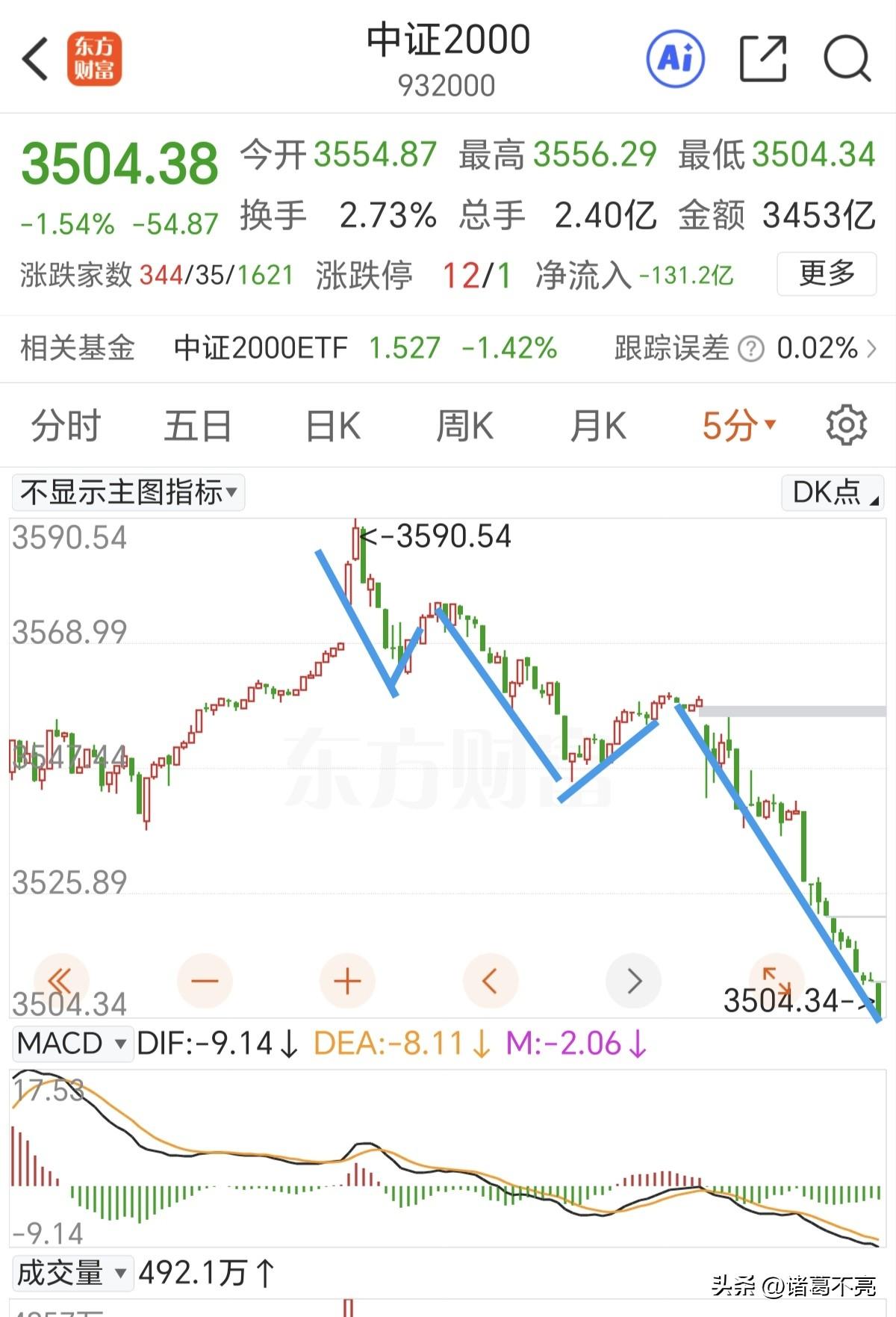The width and height of the screenshot is (896, 1317).
Task: Open the search function
Action: pos(846,60)
